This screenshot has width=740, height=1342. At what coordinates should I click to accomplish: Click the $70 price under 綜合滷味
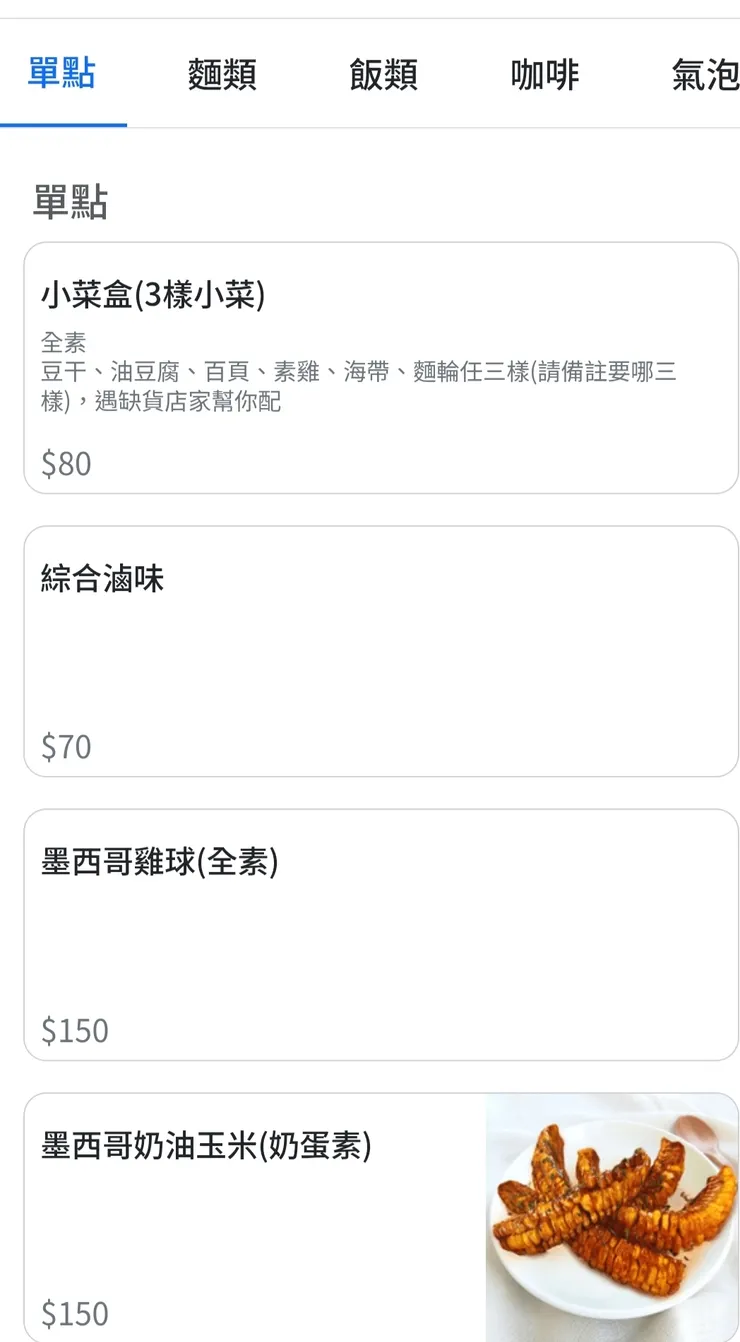pyautogui.click(x=66, y=746)
